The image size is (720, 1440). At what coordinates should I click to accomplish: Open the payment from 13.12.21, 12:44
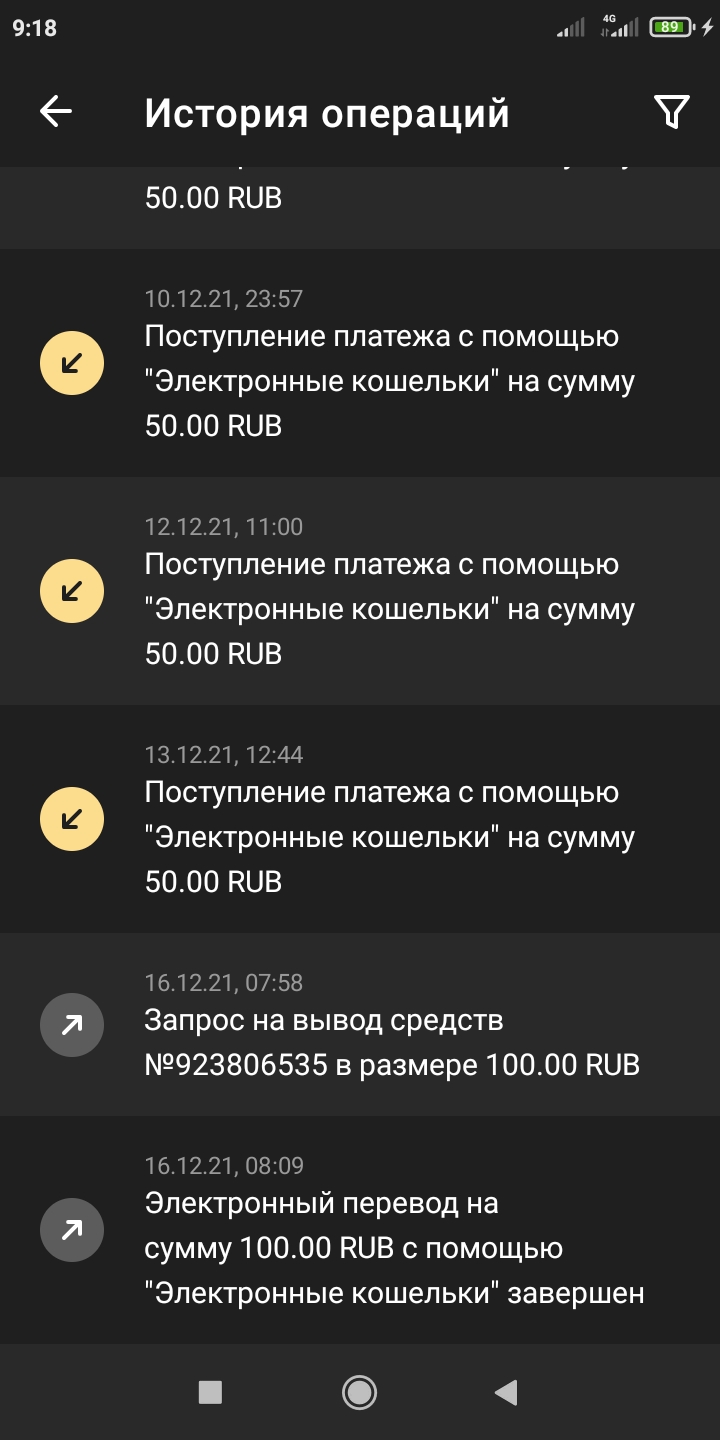390,819
